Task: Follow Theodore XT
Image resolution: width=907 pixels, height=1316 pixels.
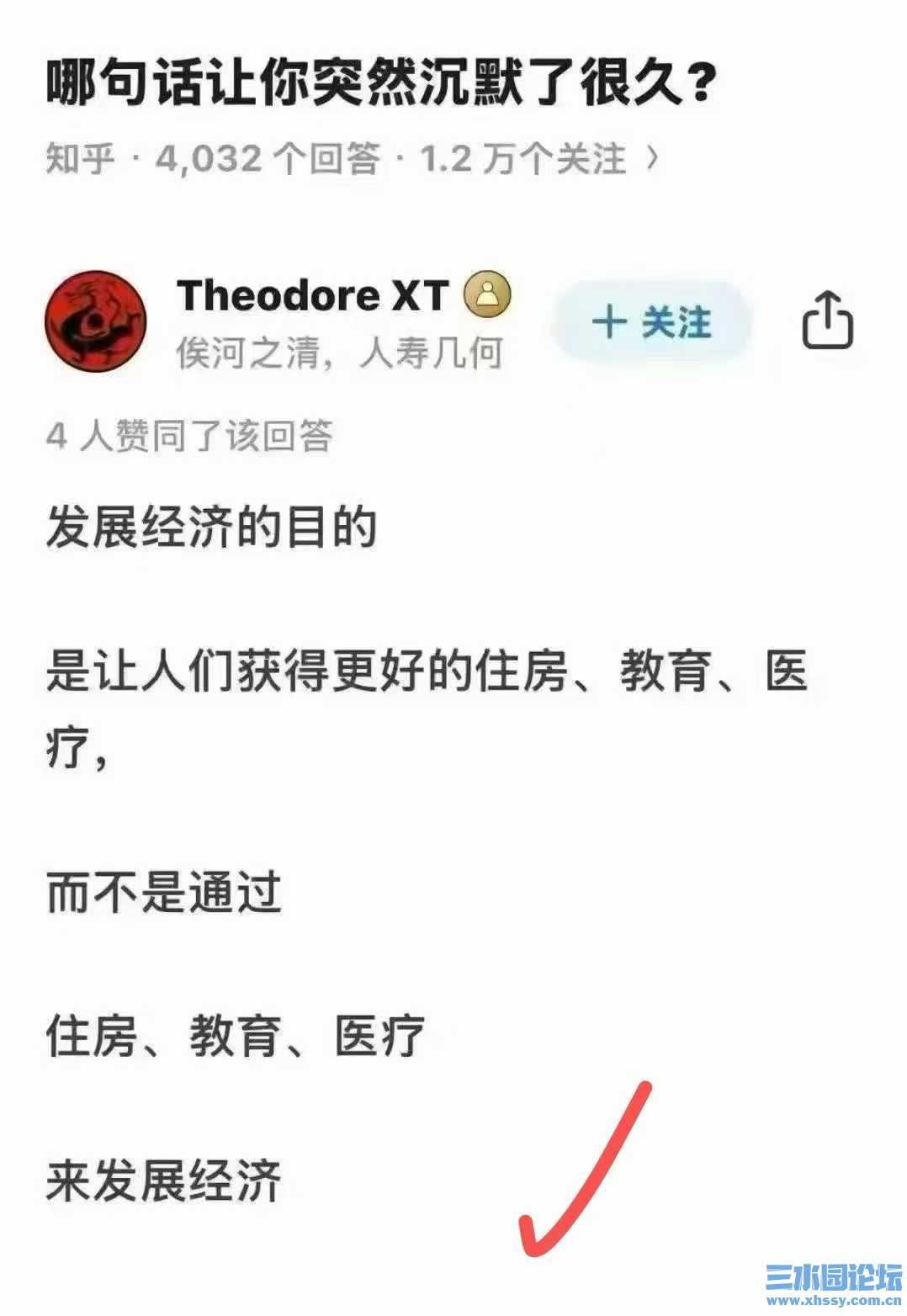Action: (650, 323)
